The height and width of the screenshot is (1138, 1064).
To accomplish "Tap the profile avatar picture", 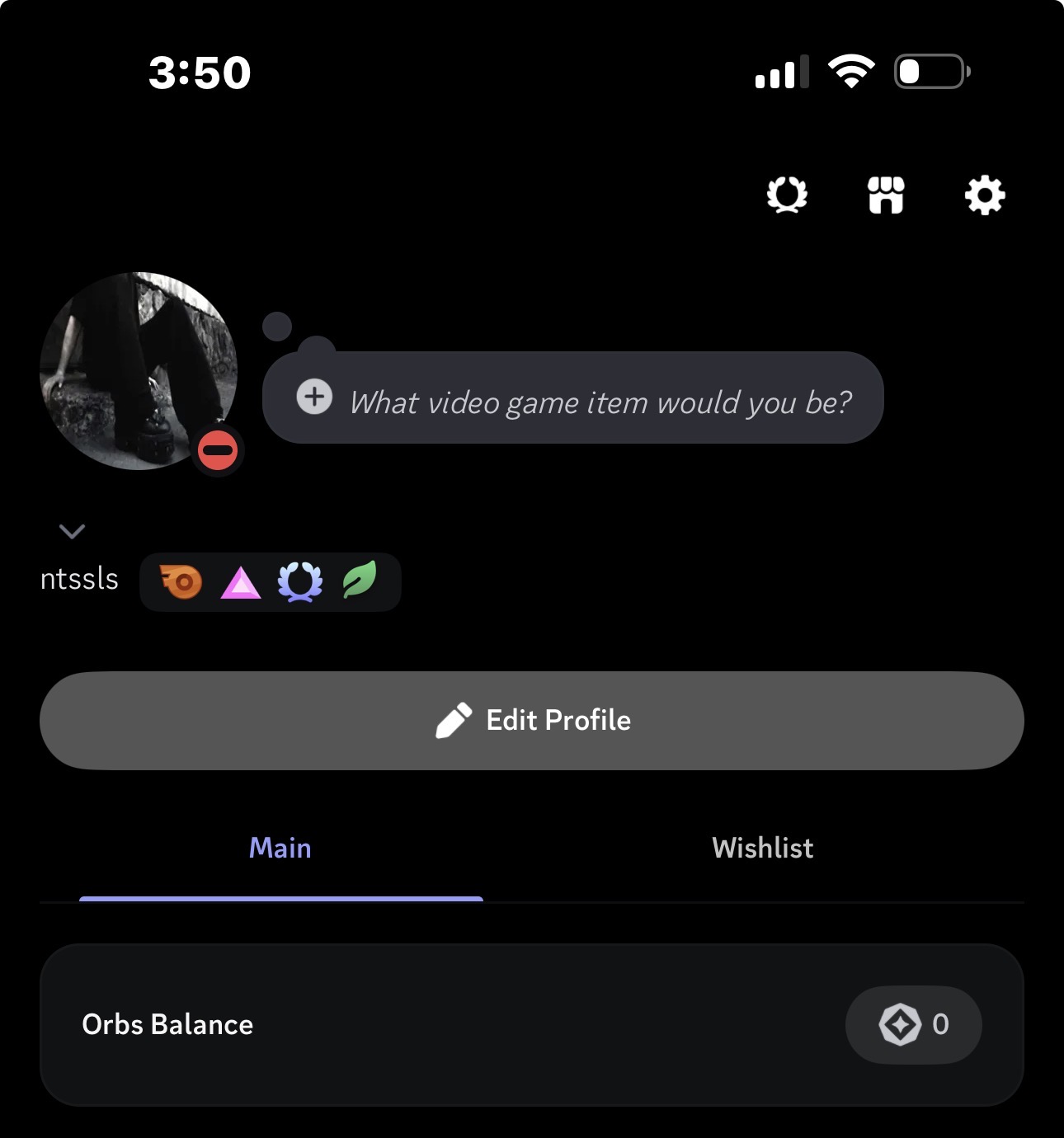I will coord(139,371).
